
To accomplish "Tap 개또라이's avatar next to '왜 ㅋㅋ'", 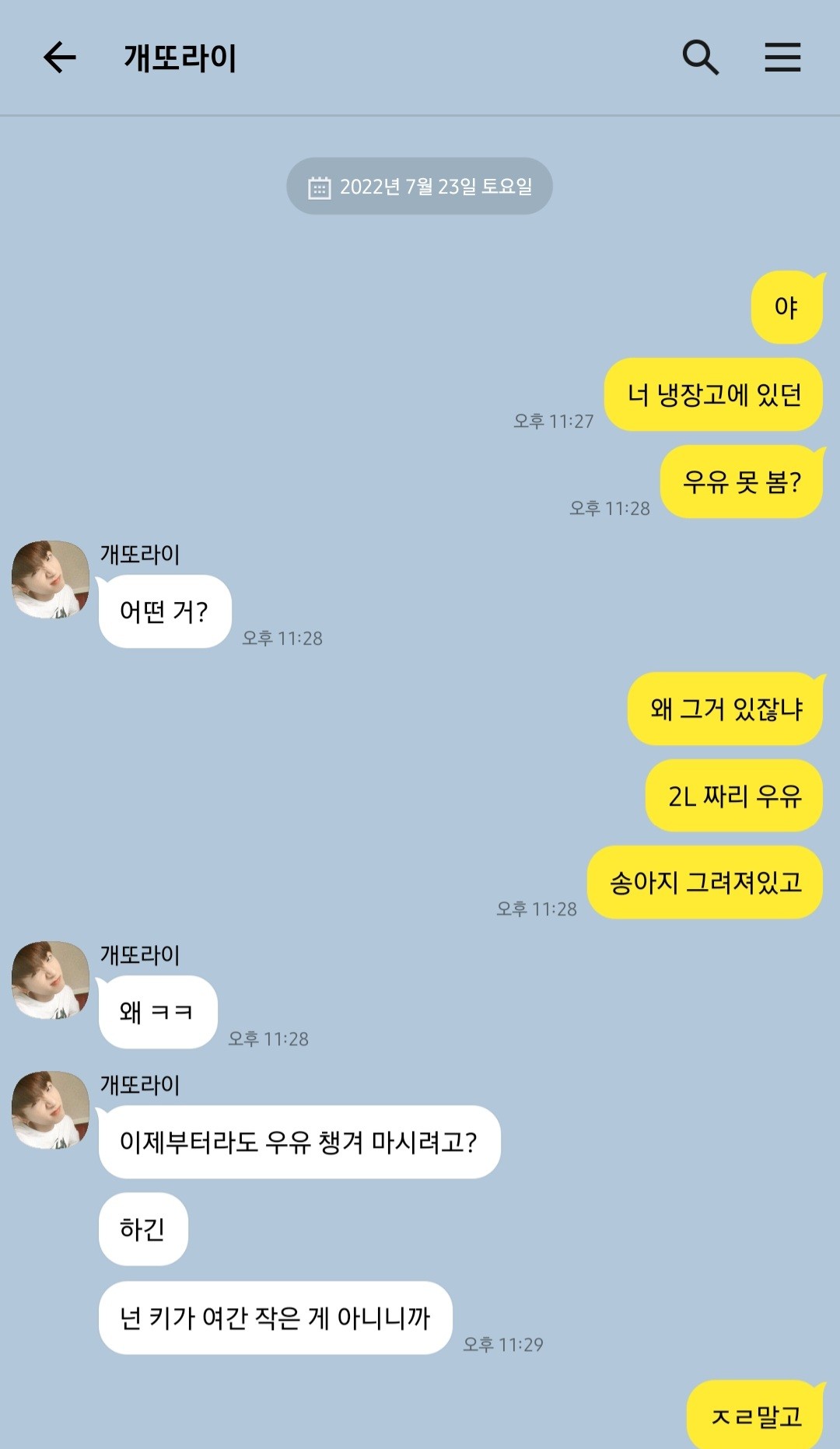I will pos(51,980).
